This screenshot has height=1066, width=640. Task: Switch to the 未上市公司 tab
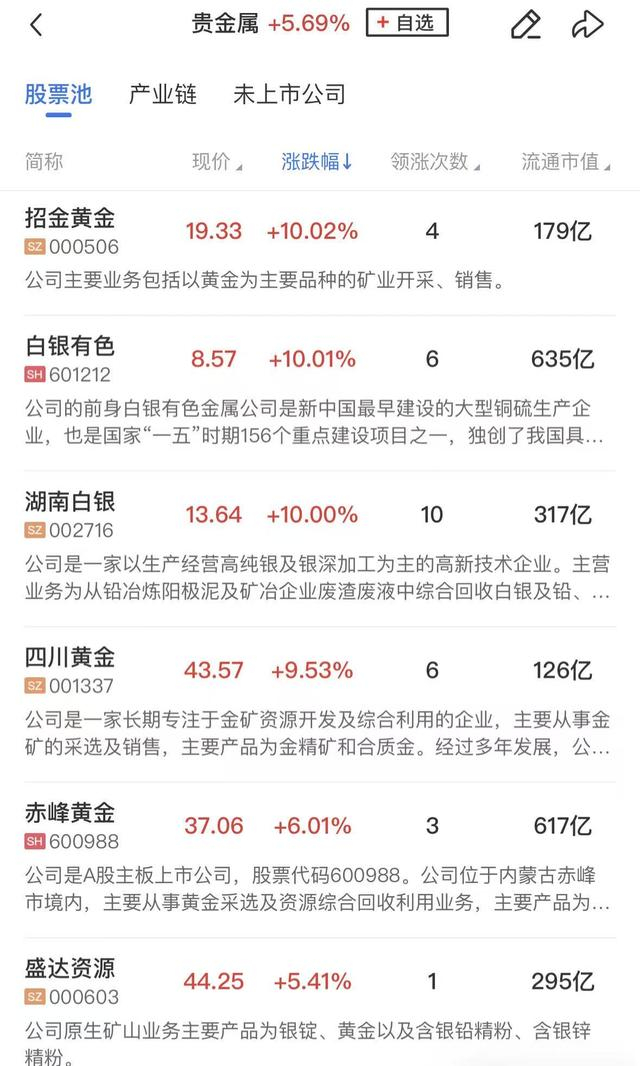(x=289, y=95)
